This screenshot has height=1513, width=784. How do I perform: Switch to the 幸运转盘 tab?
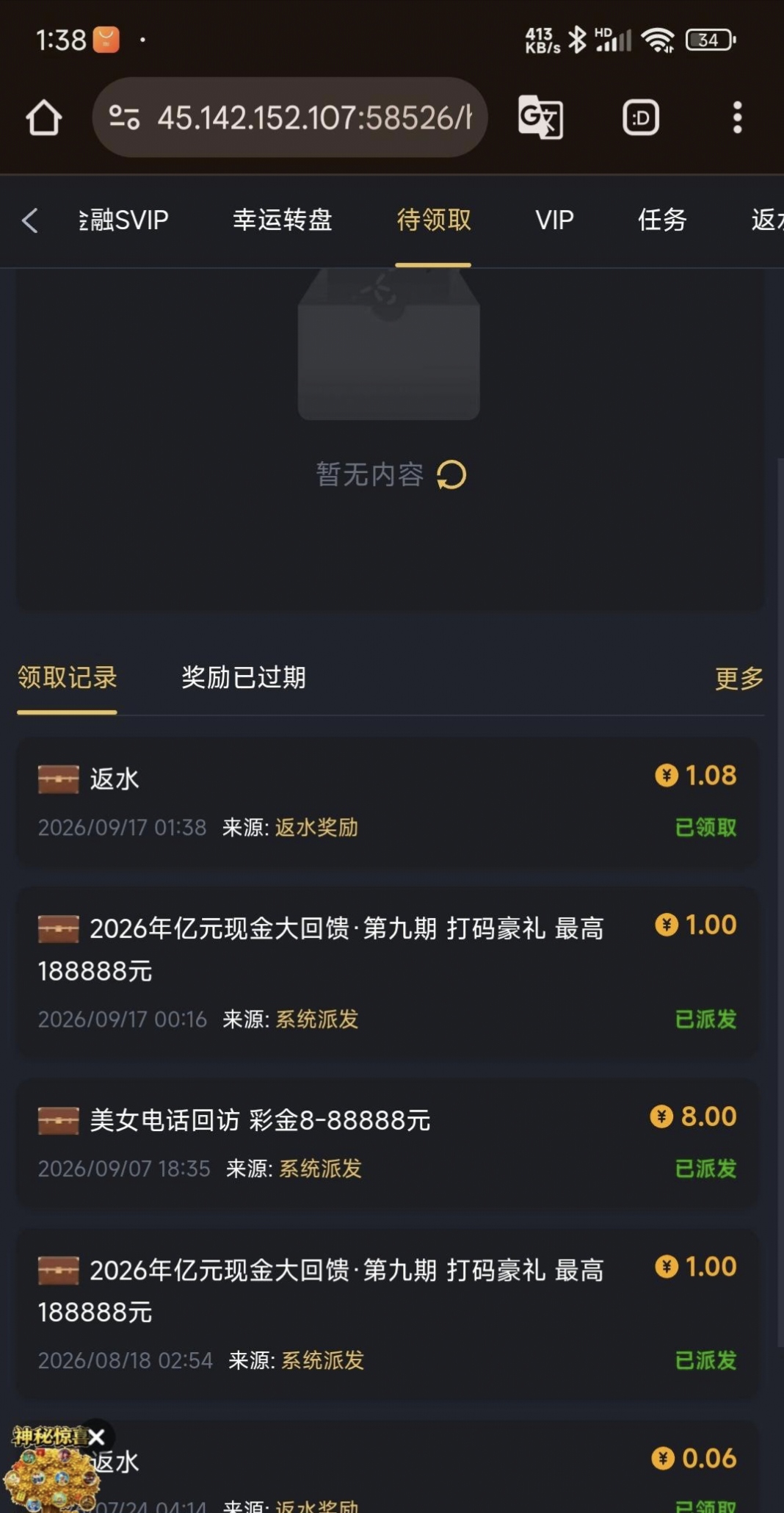pos(283,220)
